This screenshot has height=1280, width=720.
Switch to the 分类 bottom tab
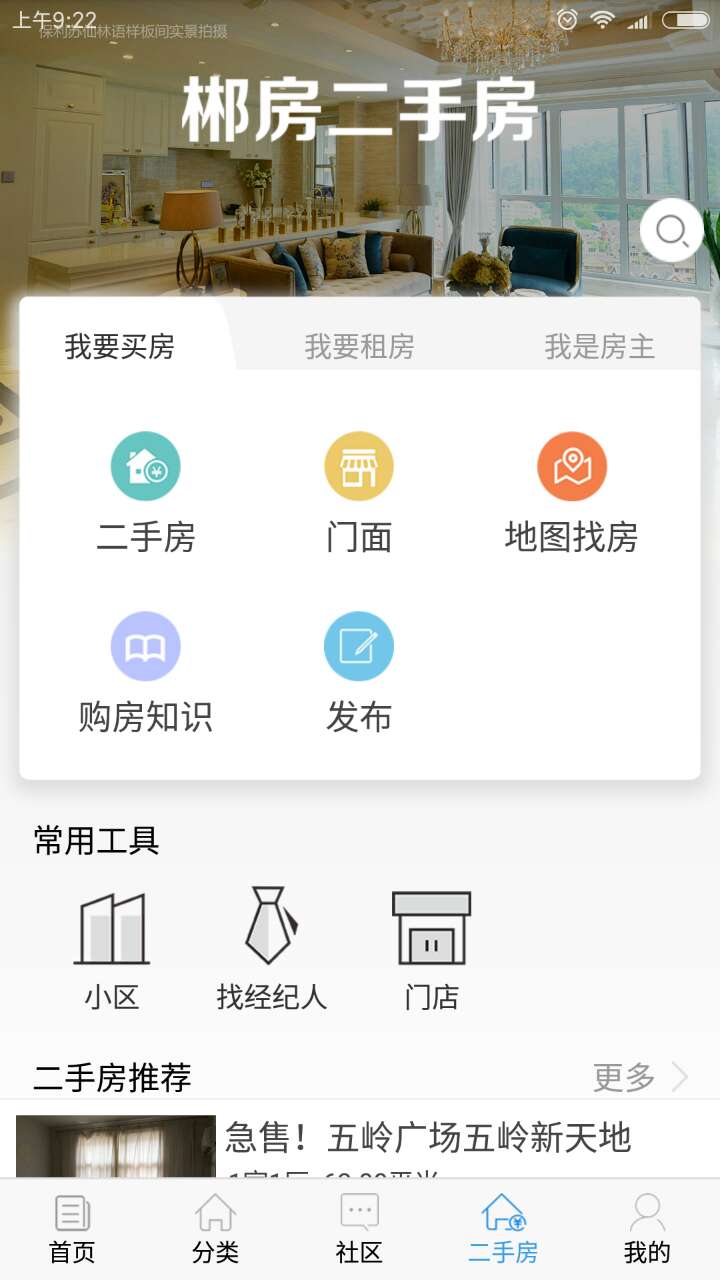click(x=216, y=1230)
